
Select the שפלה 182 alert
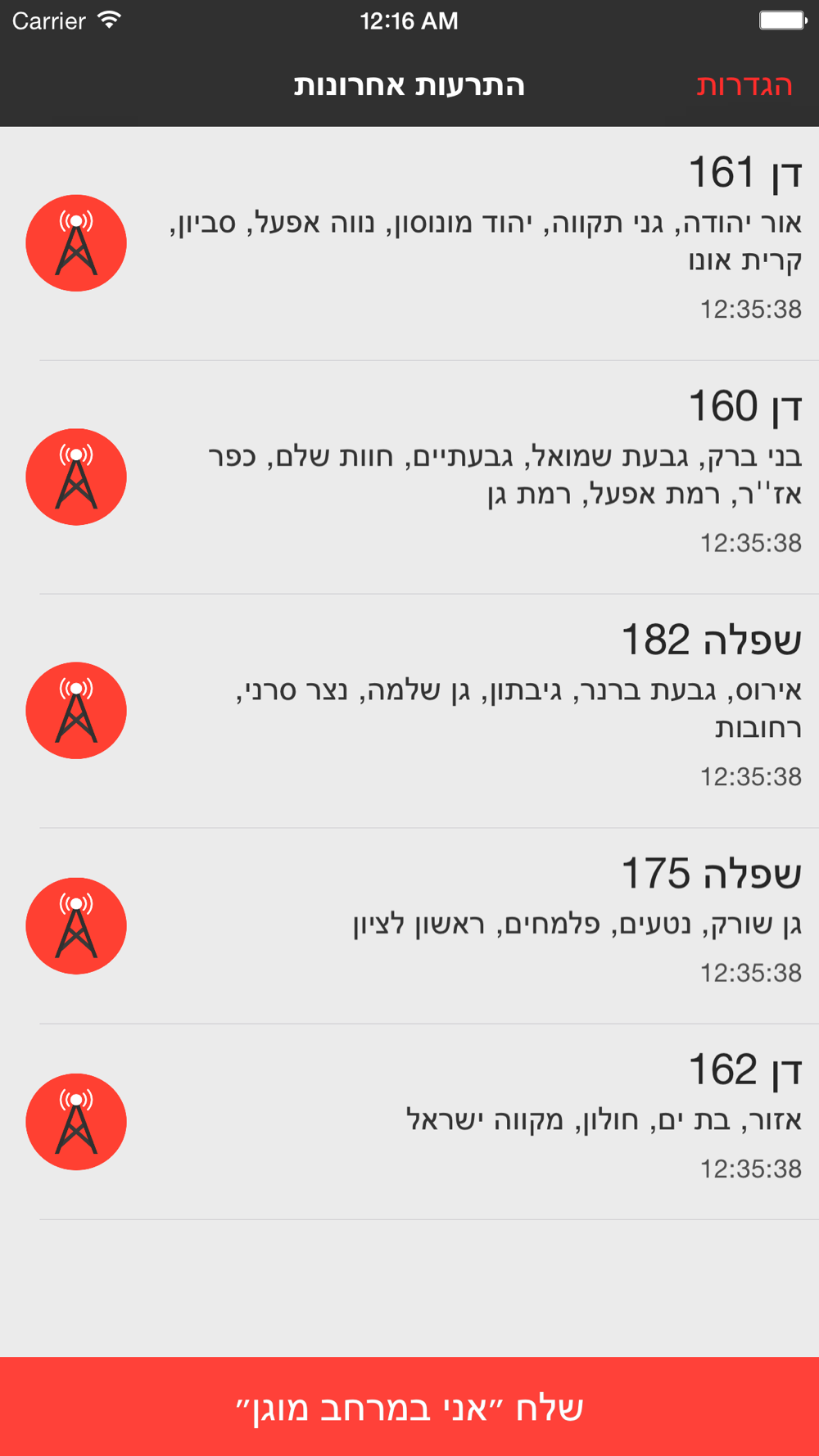point(409,711)
